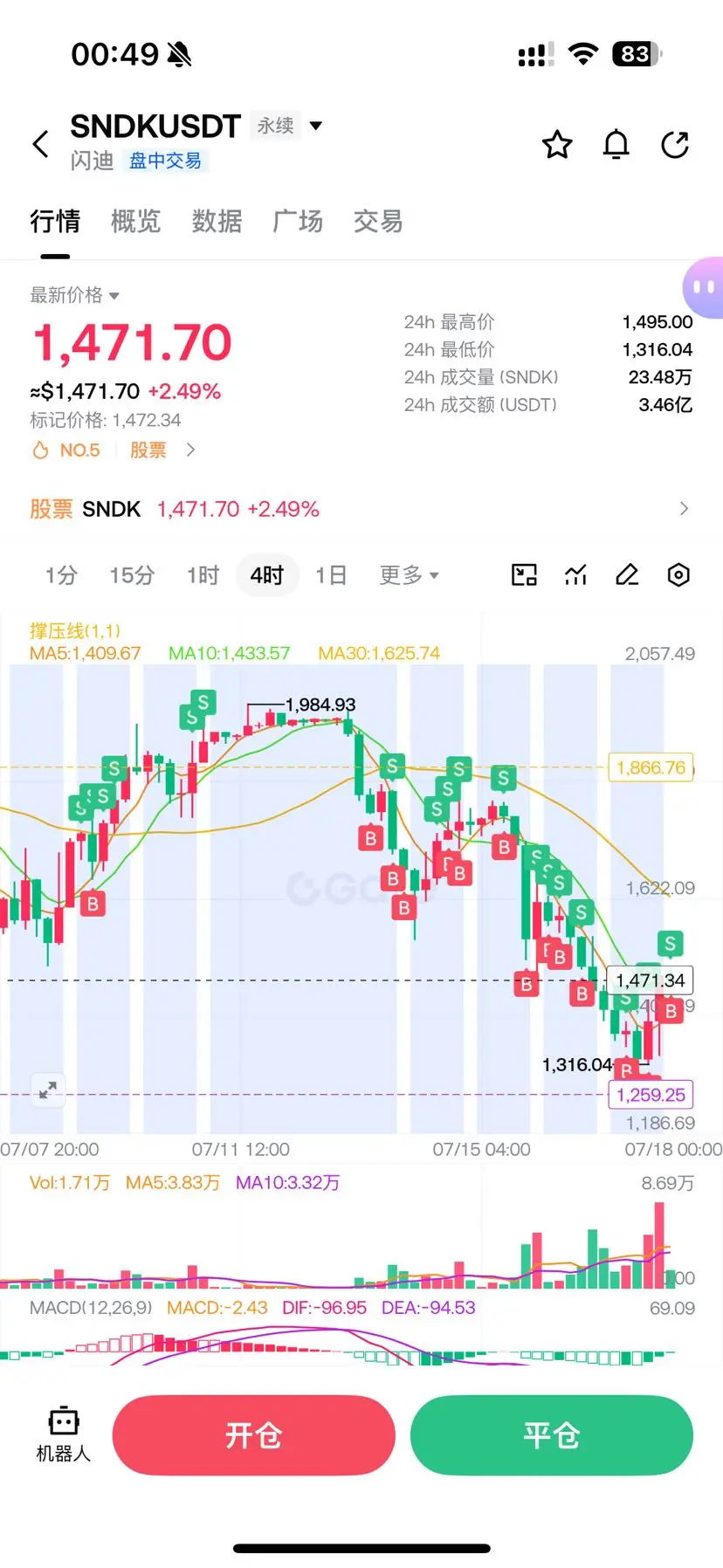Viewport: 723px width, 1568px height.
Task: Select the 1日 chart interval
Action: click(331, 575)
